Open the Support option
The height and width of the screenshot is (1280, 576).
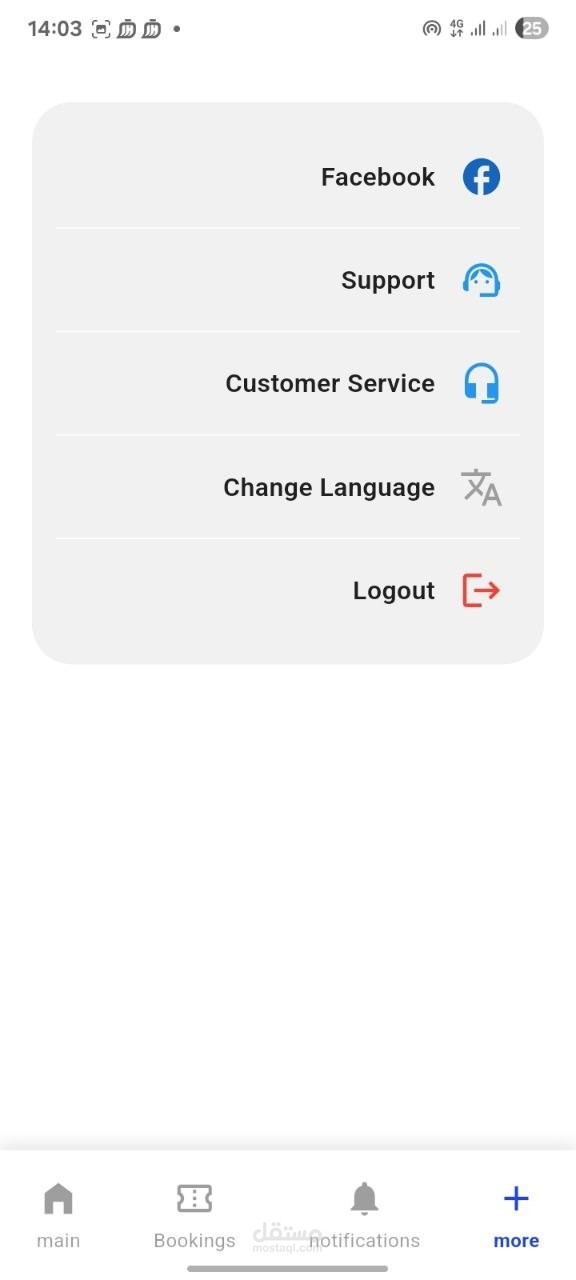click(288, 280)
